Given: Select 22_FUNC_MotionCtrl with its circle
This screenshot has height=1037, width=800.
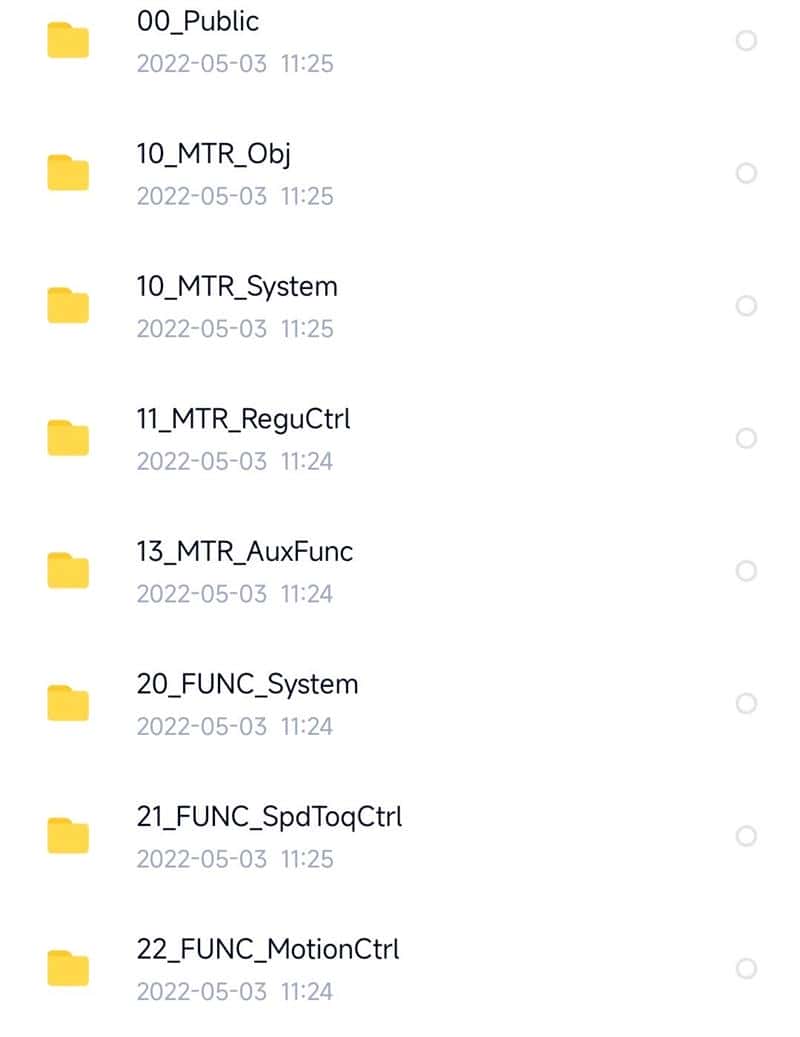Looking at the screenshot, I should [746, 969].
